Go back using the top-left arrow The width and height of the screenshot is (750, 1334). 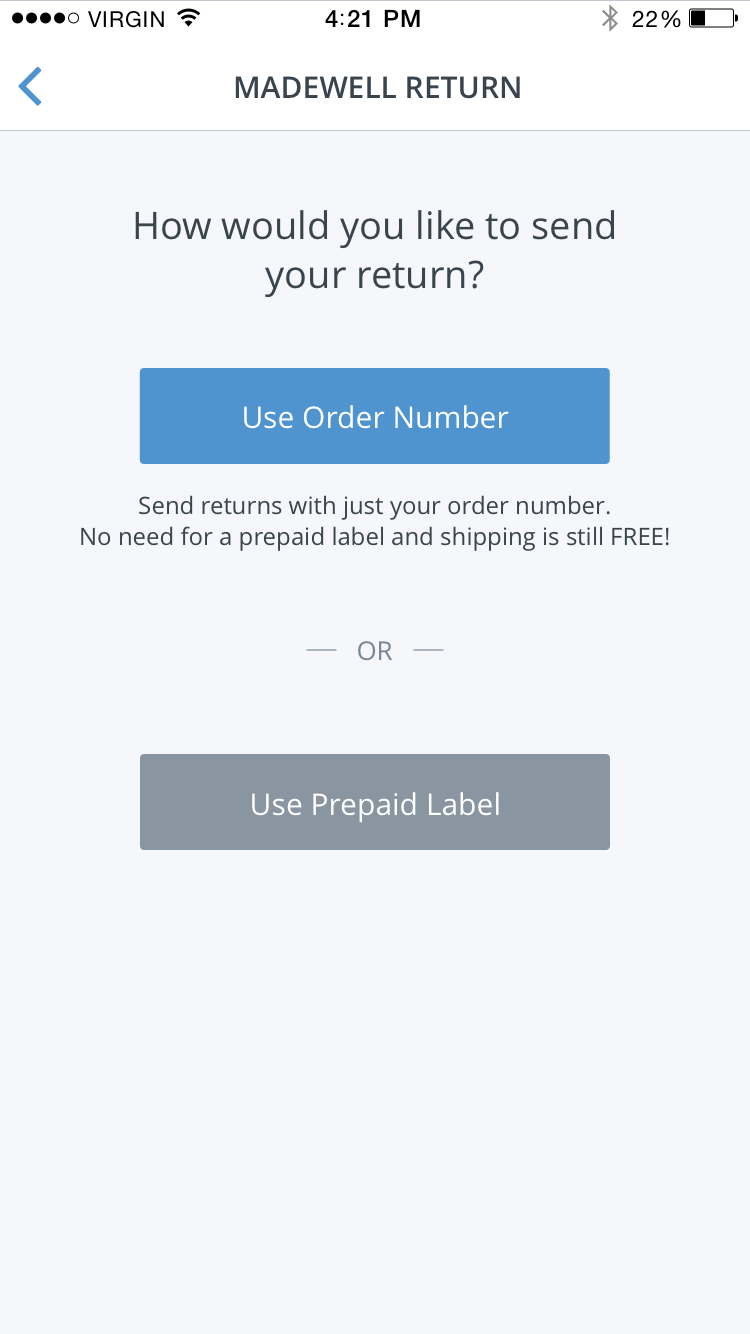pyautogui.click(x=30, y=87)
